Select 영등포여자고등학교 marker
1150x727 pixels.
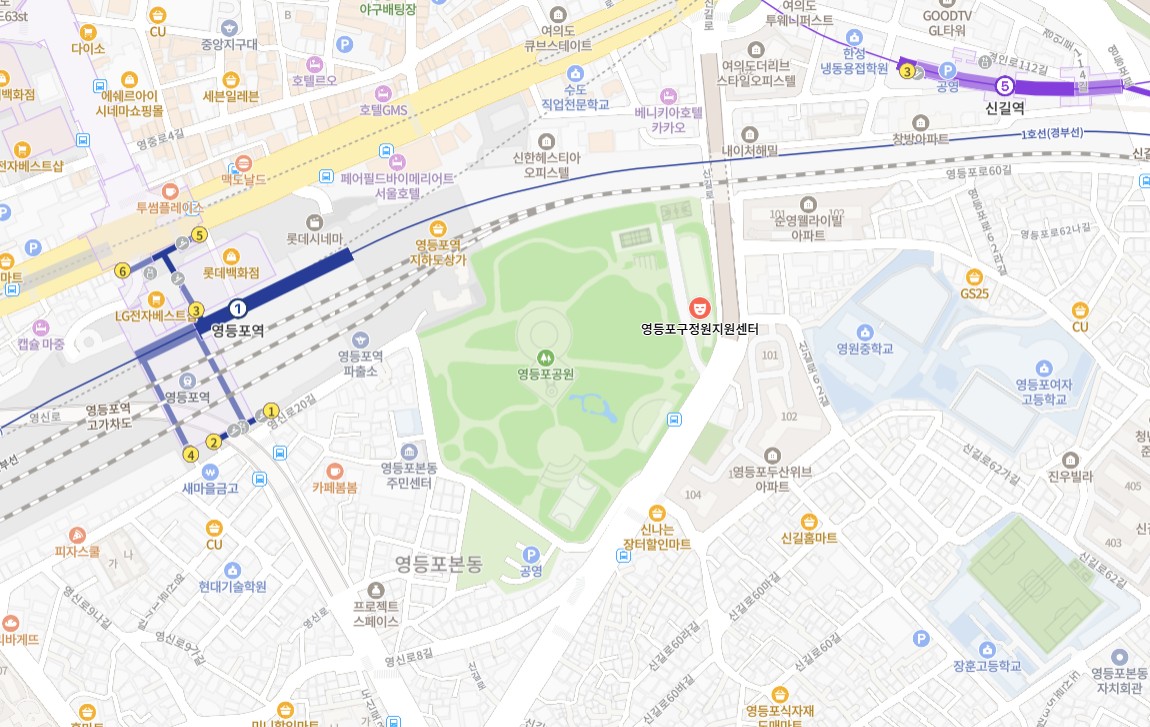click(1045, 368)
